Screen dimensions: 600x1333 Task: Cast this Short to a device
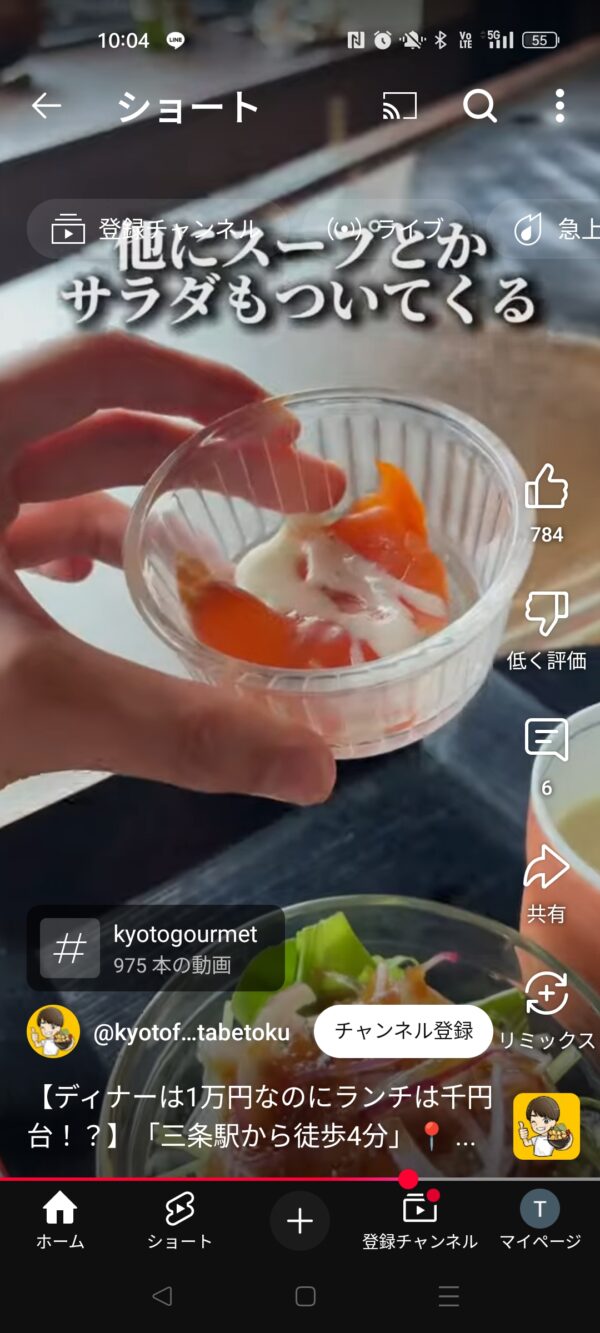click(x=399, y=106)
